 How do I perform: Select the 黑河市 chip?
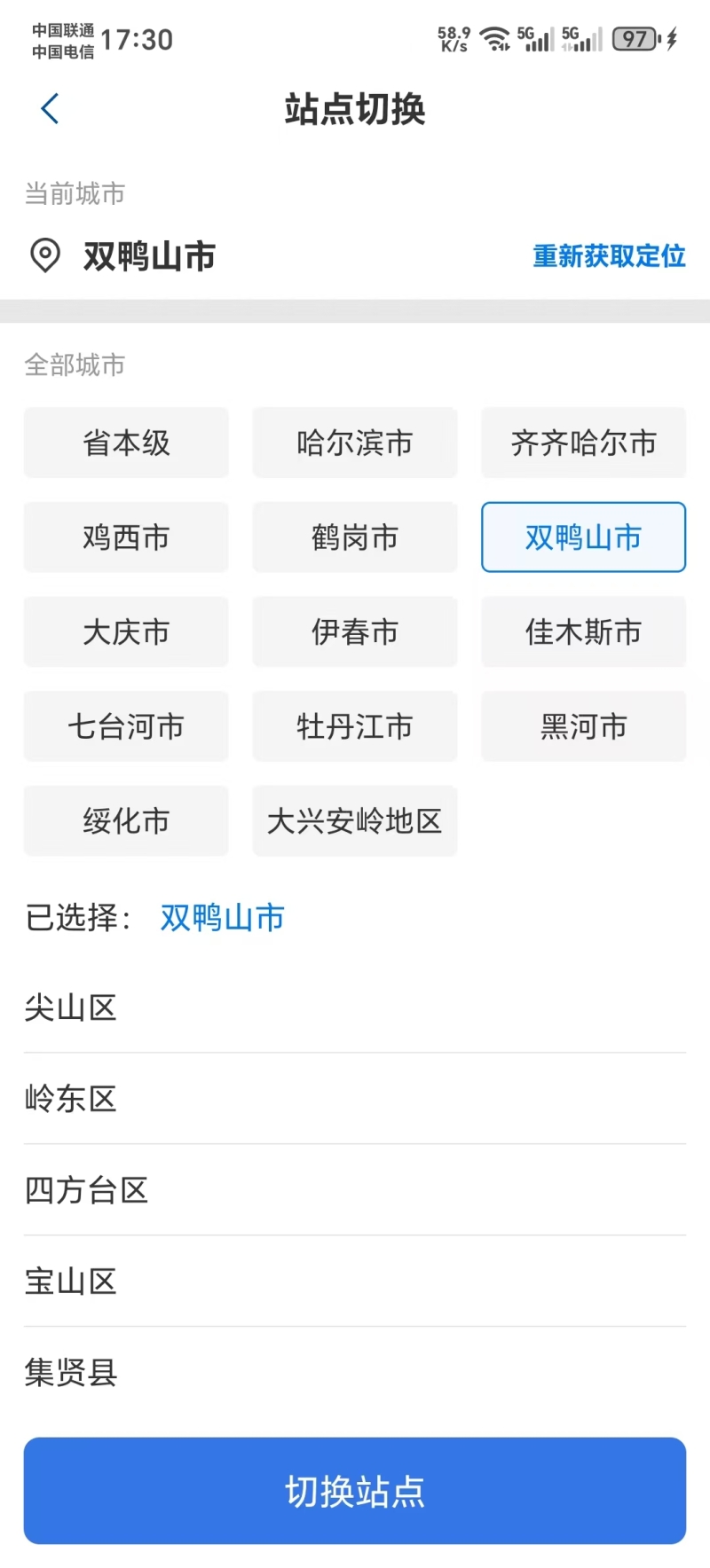point(583,726)
